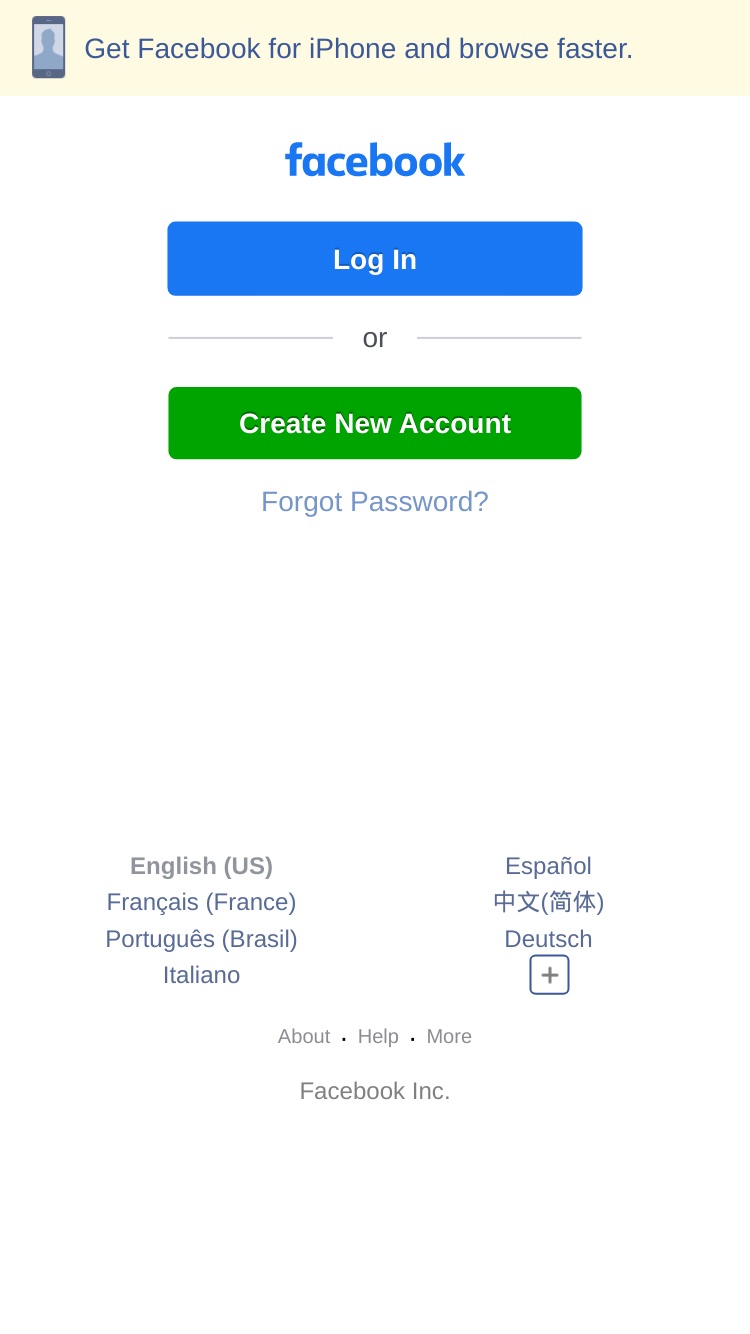Tap the More footer link
The width and height of the screenshot is (750, 1334).
449,1037
